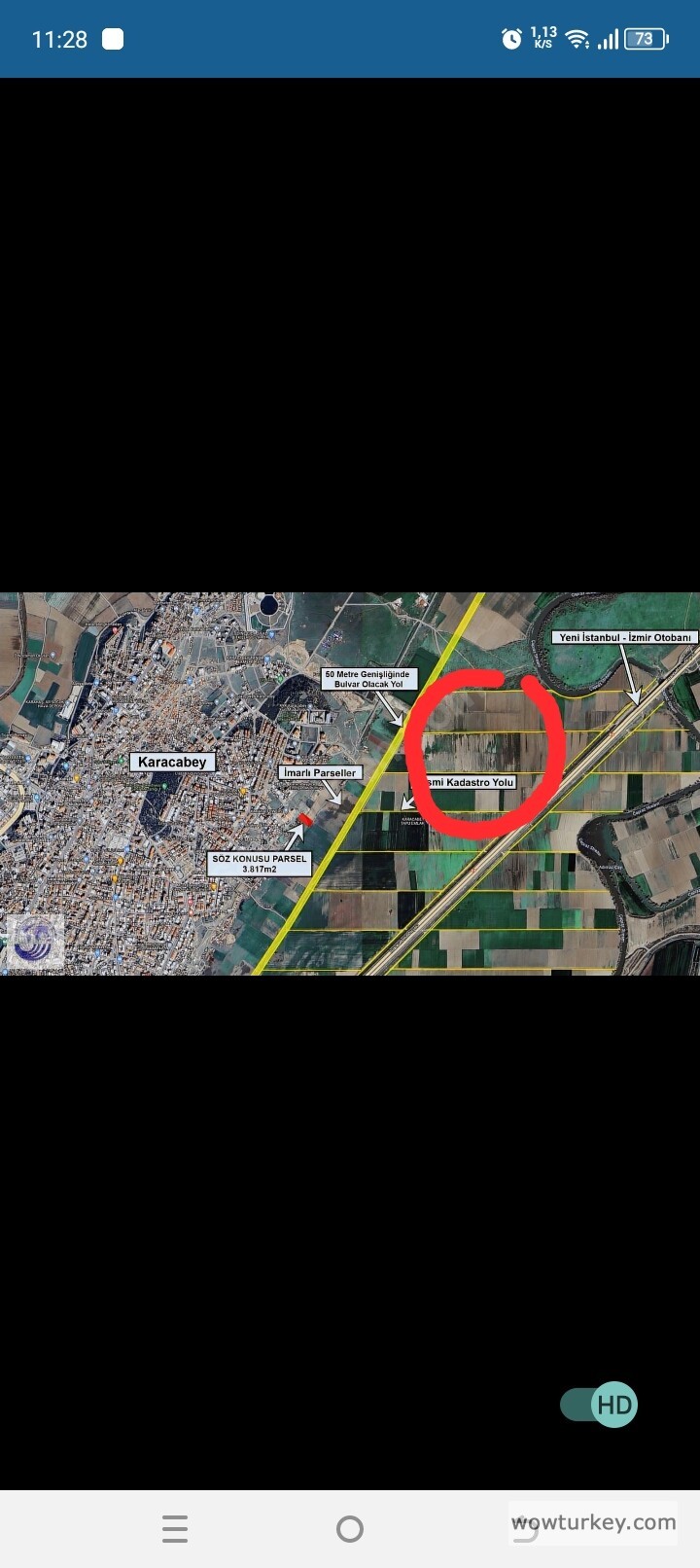Open recent apps from the navigation bar
Screen dimensions: 700x1568
pos(175,1529)
